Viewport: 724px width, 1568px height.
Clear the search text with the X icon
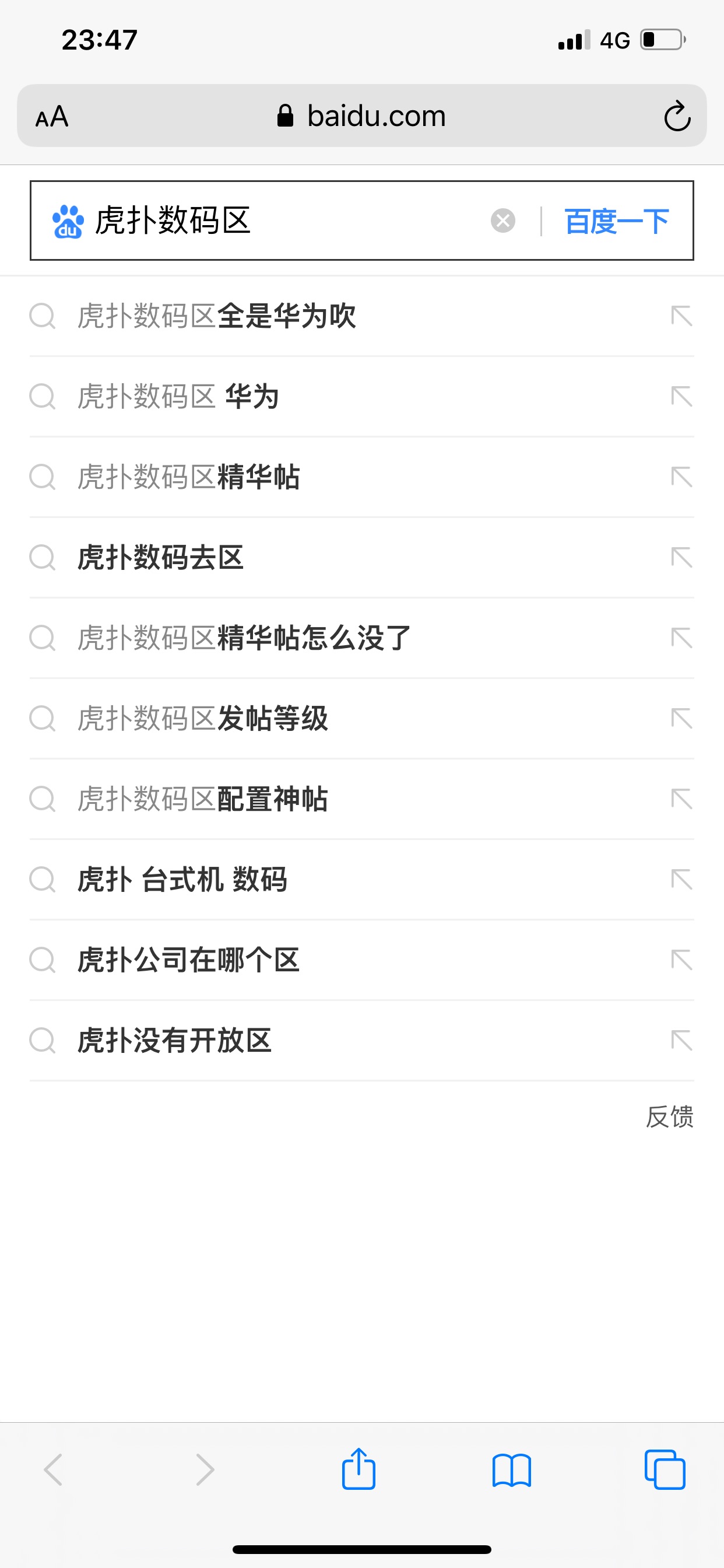(x=502, y=220)
